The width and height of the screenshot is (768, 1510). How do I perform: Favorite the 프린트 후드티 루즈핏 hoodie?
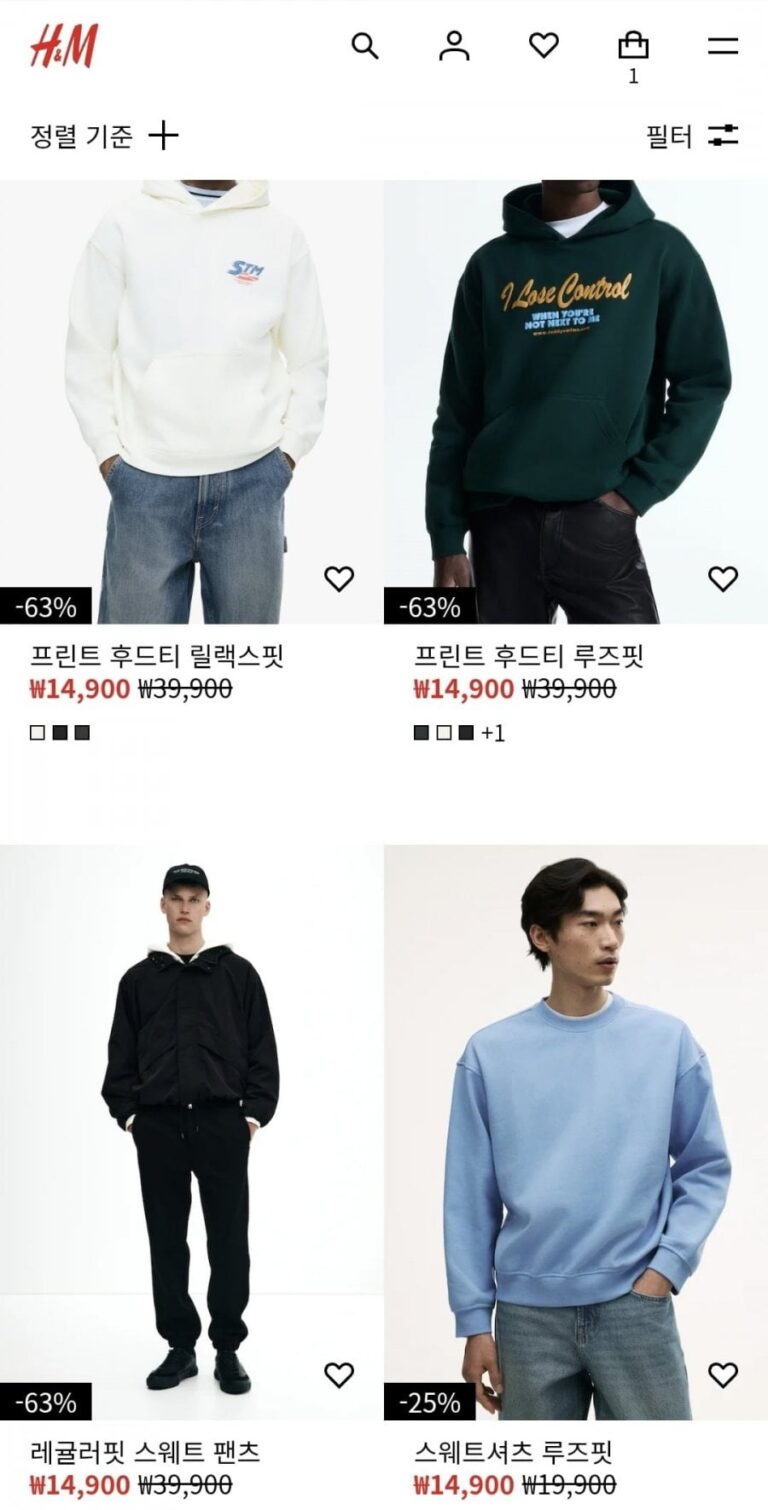click(722, 579)
